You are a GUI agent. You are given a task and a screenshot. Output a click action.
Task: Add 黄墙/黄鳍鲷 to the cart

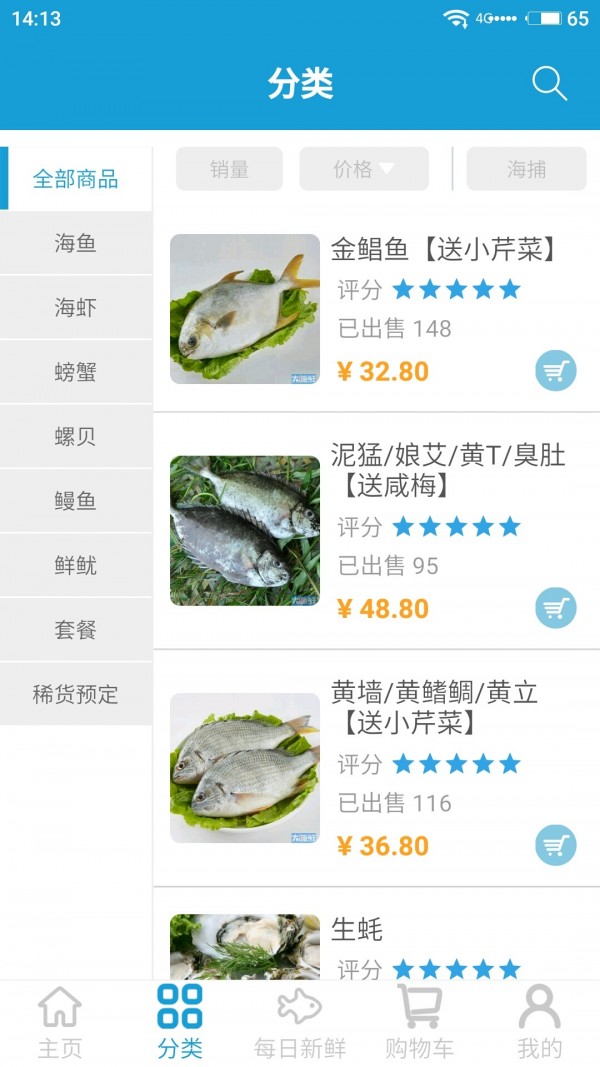pos(555,845)
